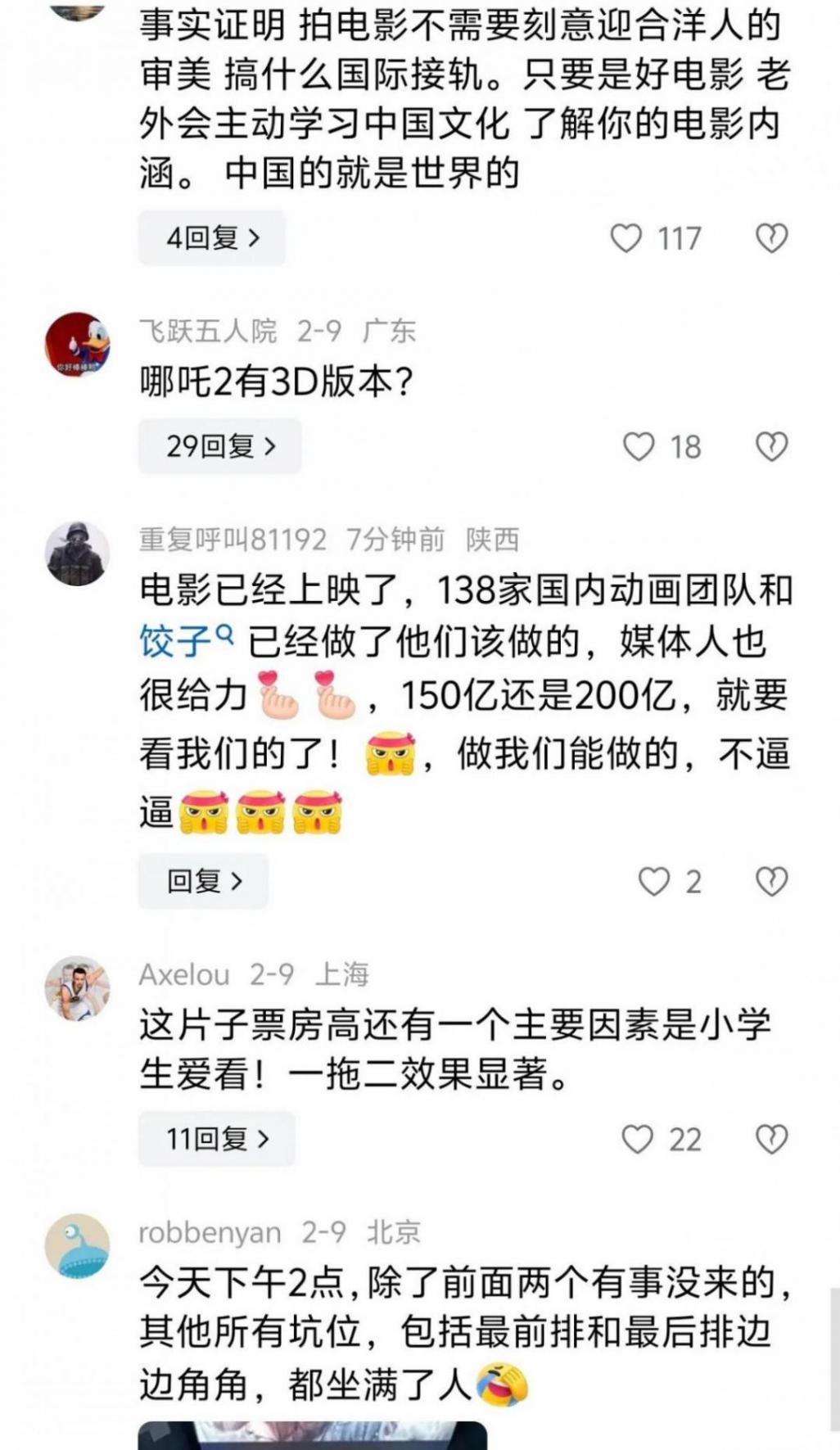Expand the 11回复 replies

(x=216, y=1139)
